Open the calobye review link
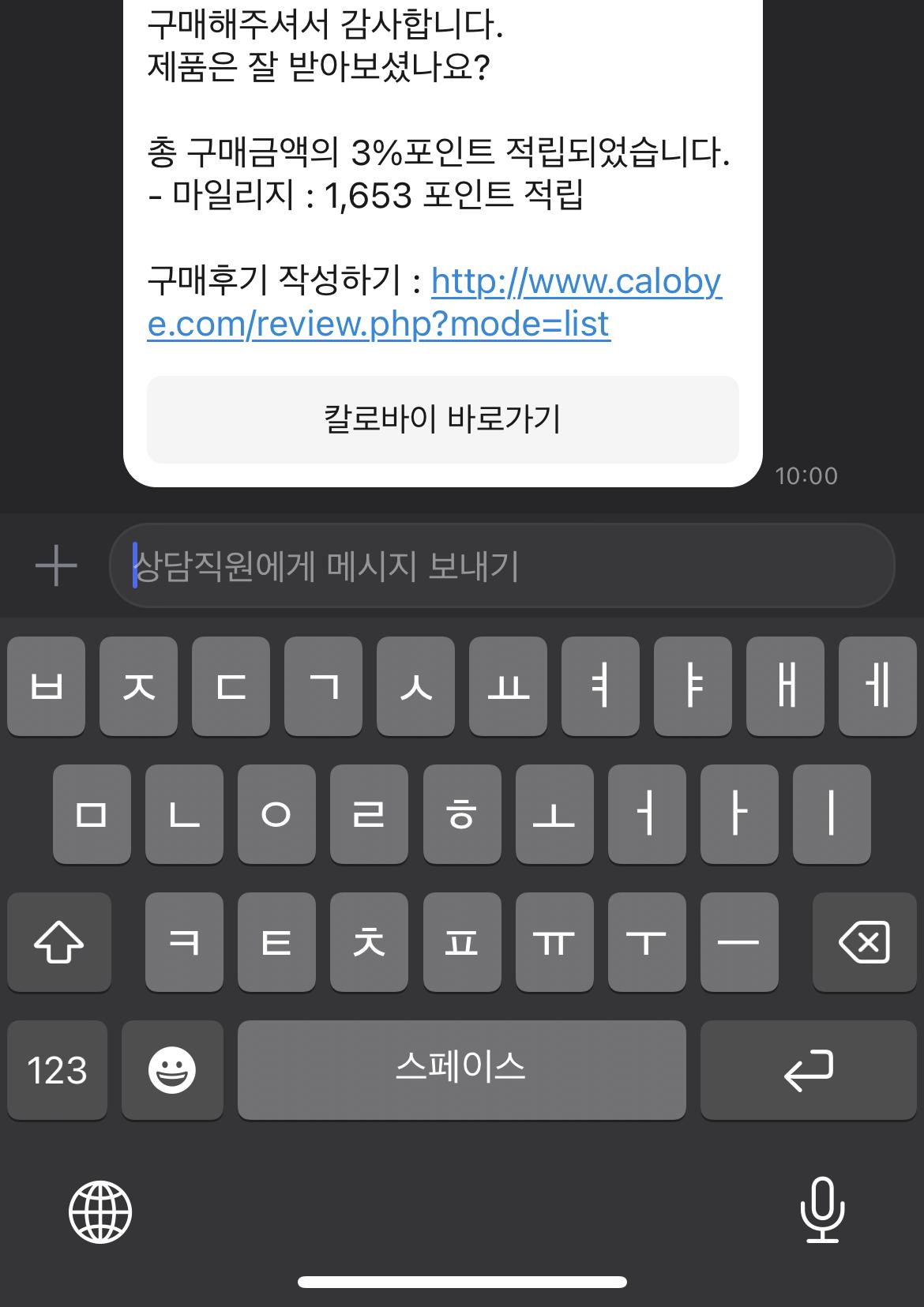 (x=434, y=302)
